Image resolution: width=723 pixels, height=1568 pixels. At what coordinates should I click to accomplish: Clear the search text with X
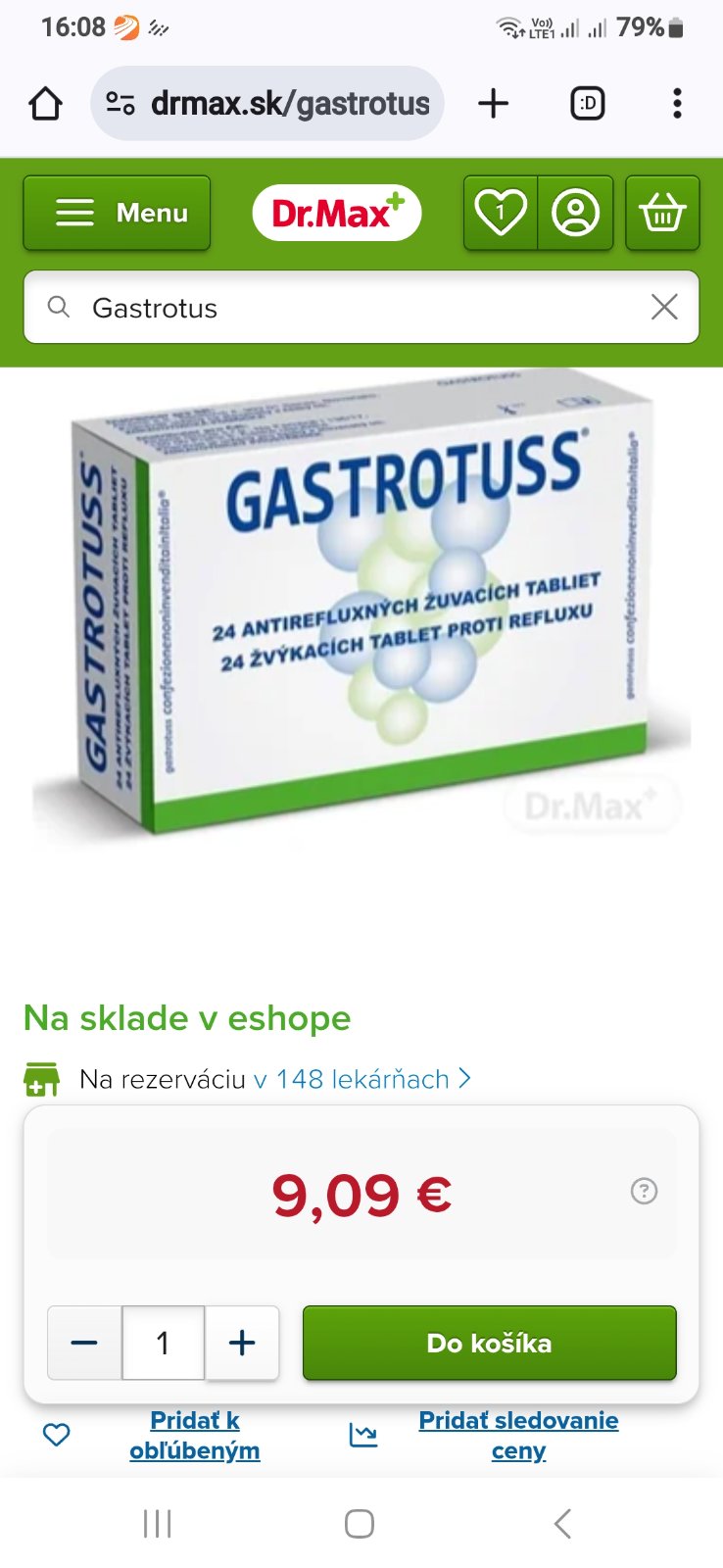[664, 308]
